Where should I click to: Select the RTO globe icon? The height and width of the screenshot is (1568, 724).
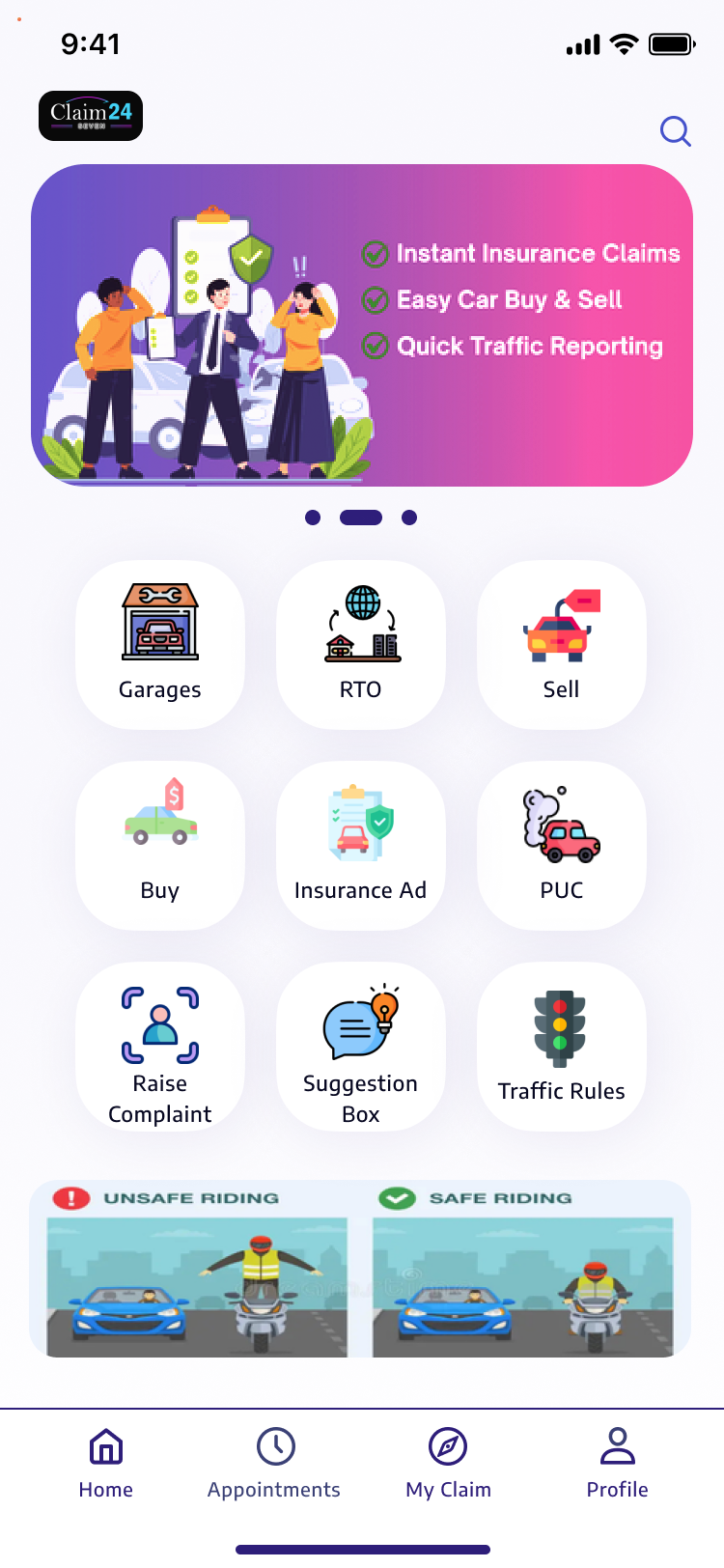[x=360, y=623]
